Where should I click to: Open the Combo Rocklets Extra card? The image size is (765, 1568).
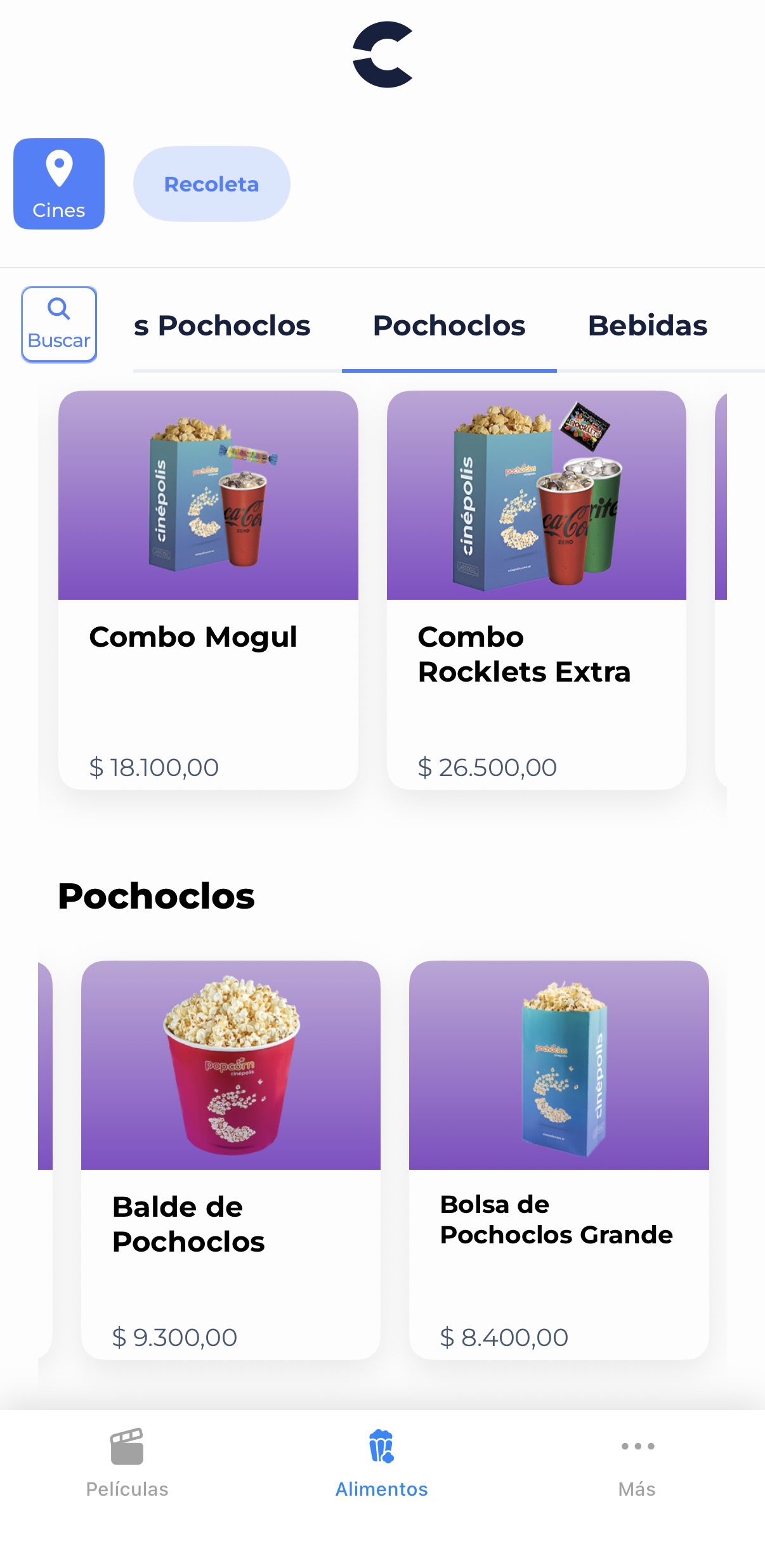coord(536,590)
